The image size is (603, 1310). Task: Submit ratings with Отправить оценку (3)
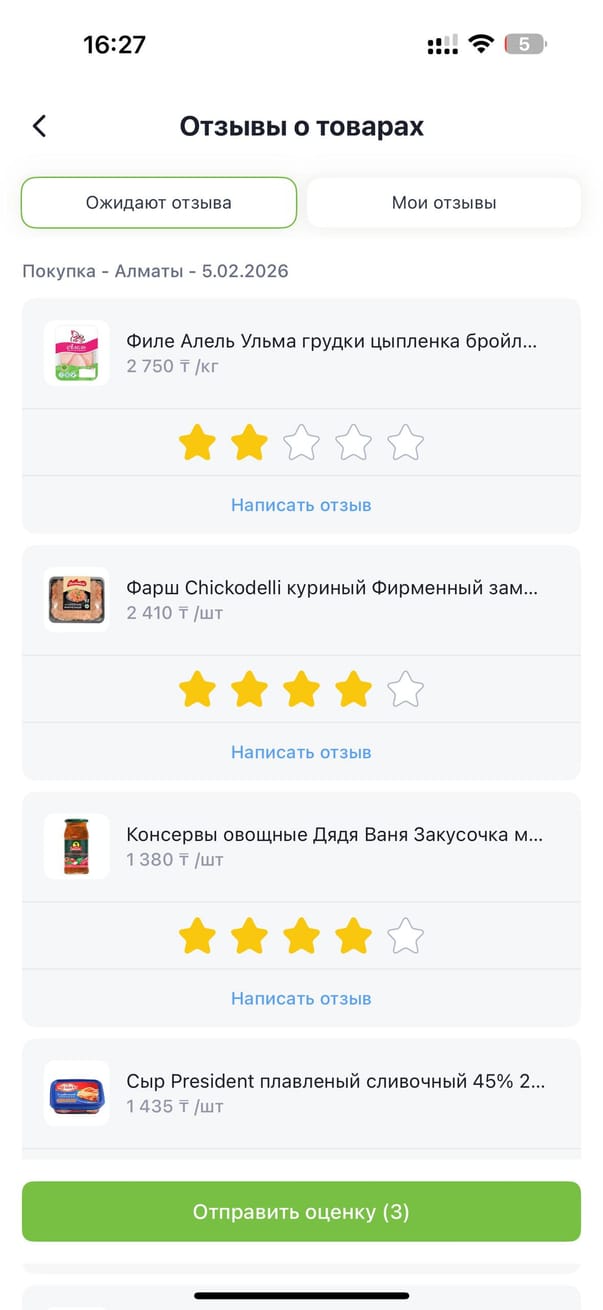pyautogui.click(x=301, y=1212)
